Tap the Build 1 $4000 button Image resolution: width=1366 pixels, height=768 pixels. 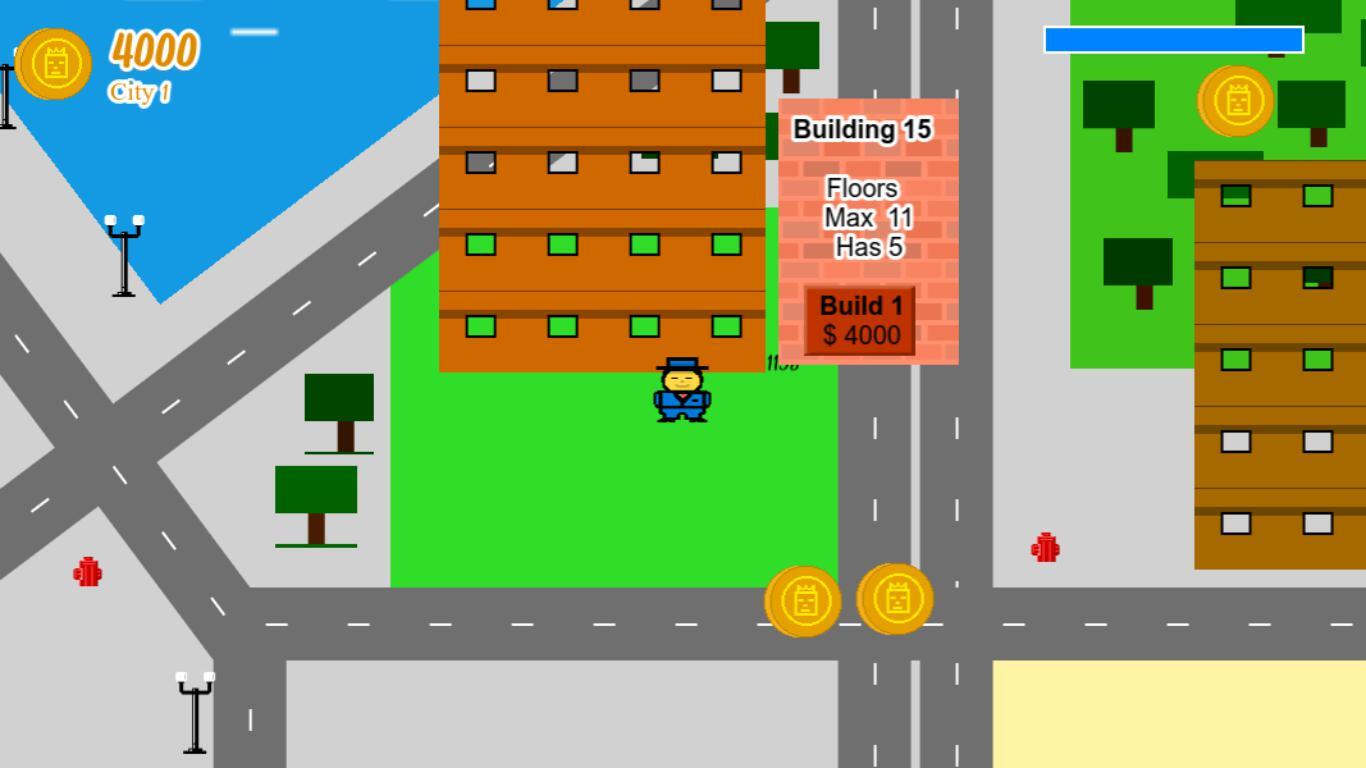tap(860, 321)
